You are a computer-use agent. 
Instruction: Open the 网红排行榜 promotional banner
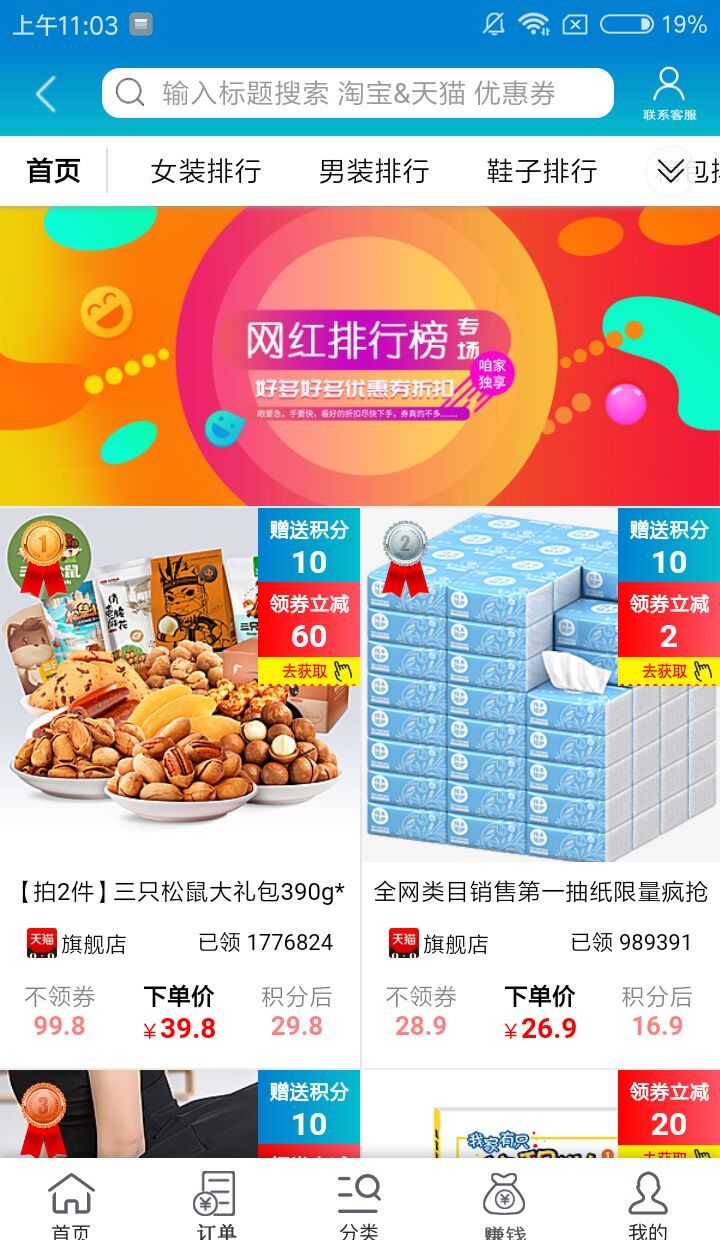(x=360, y=355)
